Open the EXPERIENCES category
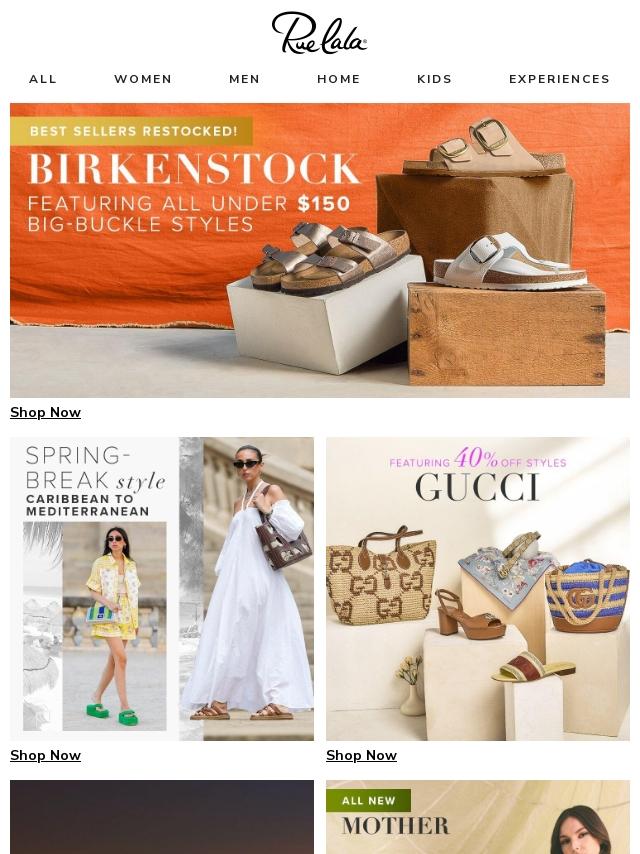The image size is (640, 854). [x=559, y=79]
